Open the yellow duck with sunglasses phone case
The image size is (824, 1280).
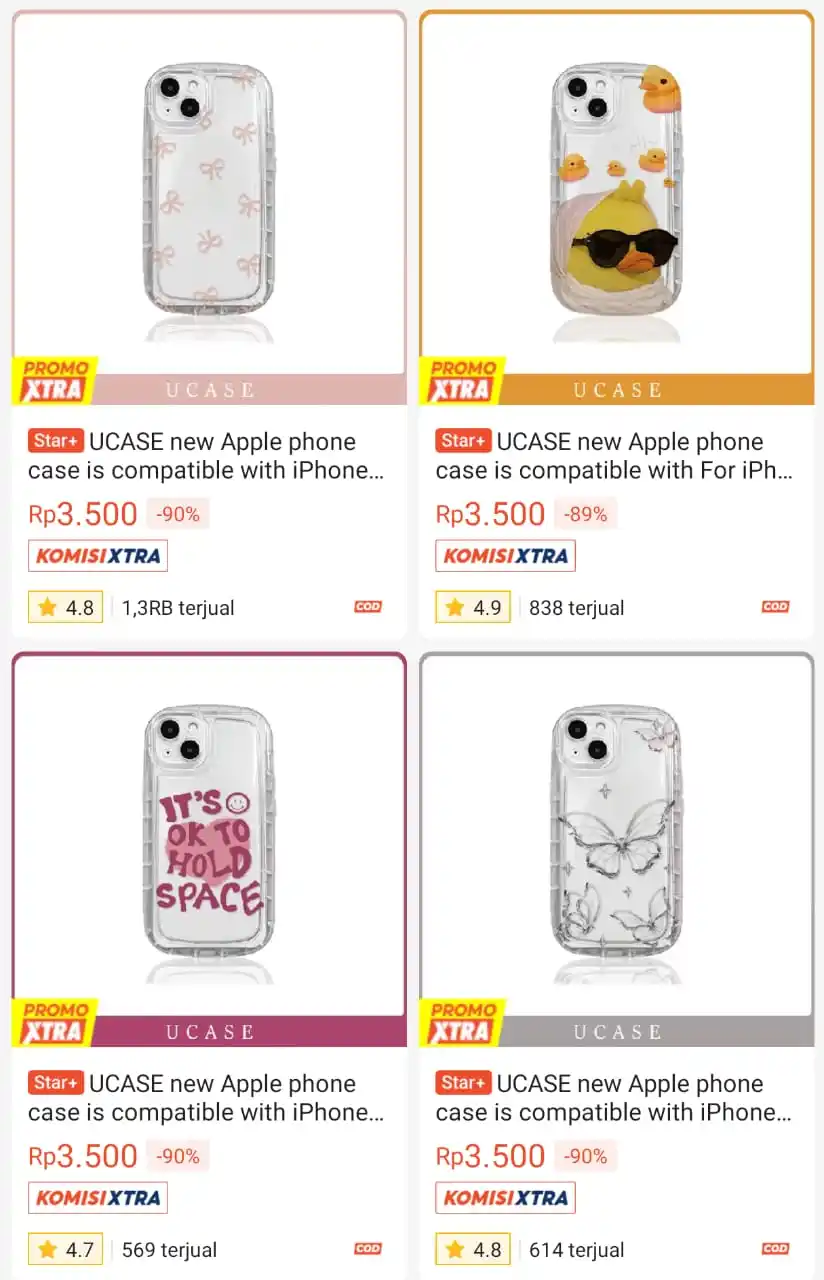[x=616, y=200]
